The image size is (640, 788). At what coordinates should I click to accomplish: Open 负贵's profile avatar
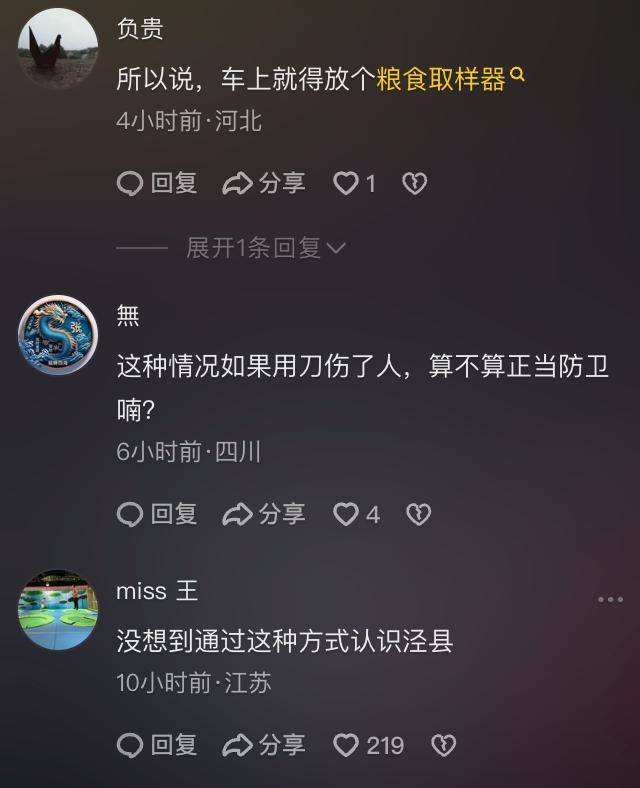58,50
